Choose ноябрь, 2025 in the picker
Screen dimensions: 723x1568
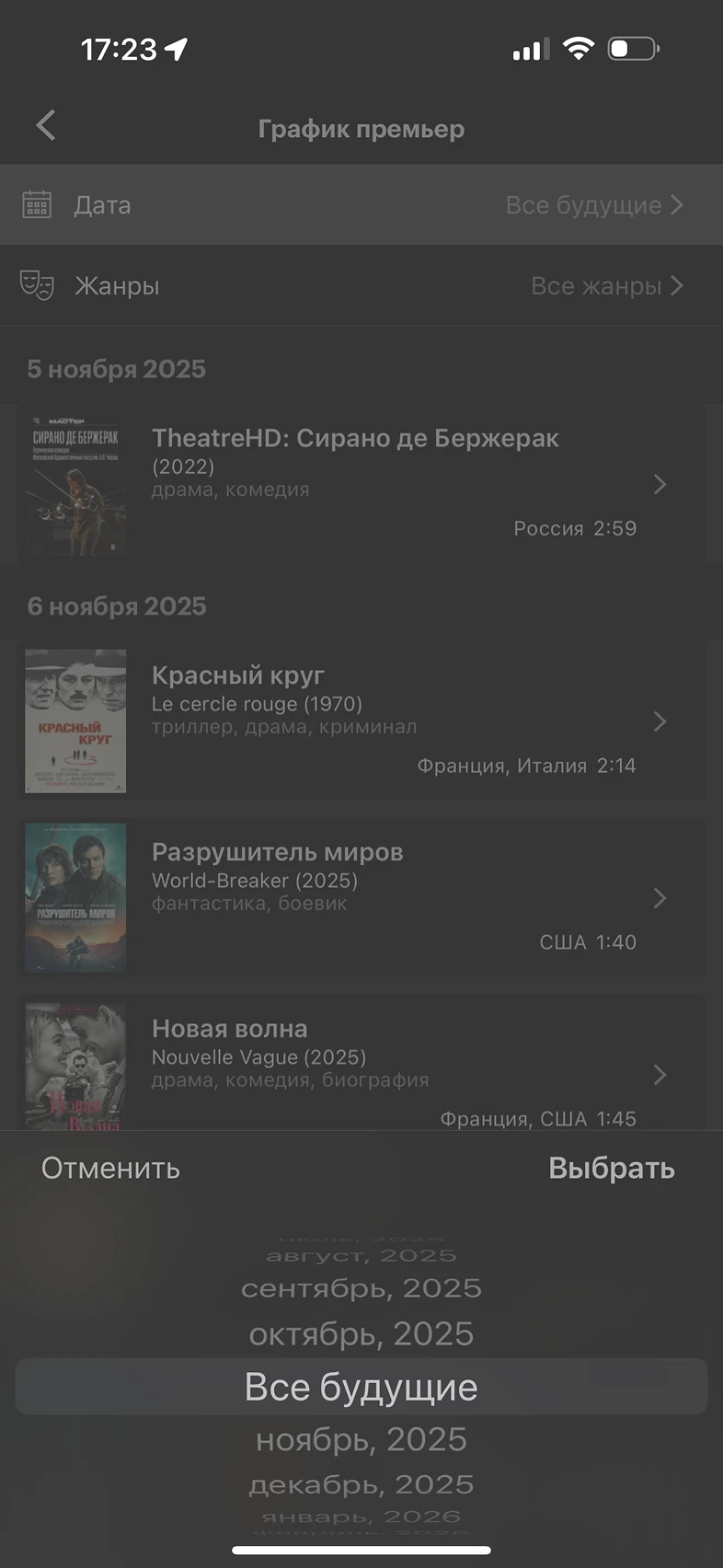click(361, 1440)
